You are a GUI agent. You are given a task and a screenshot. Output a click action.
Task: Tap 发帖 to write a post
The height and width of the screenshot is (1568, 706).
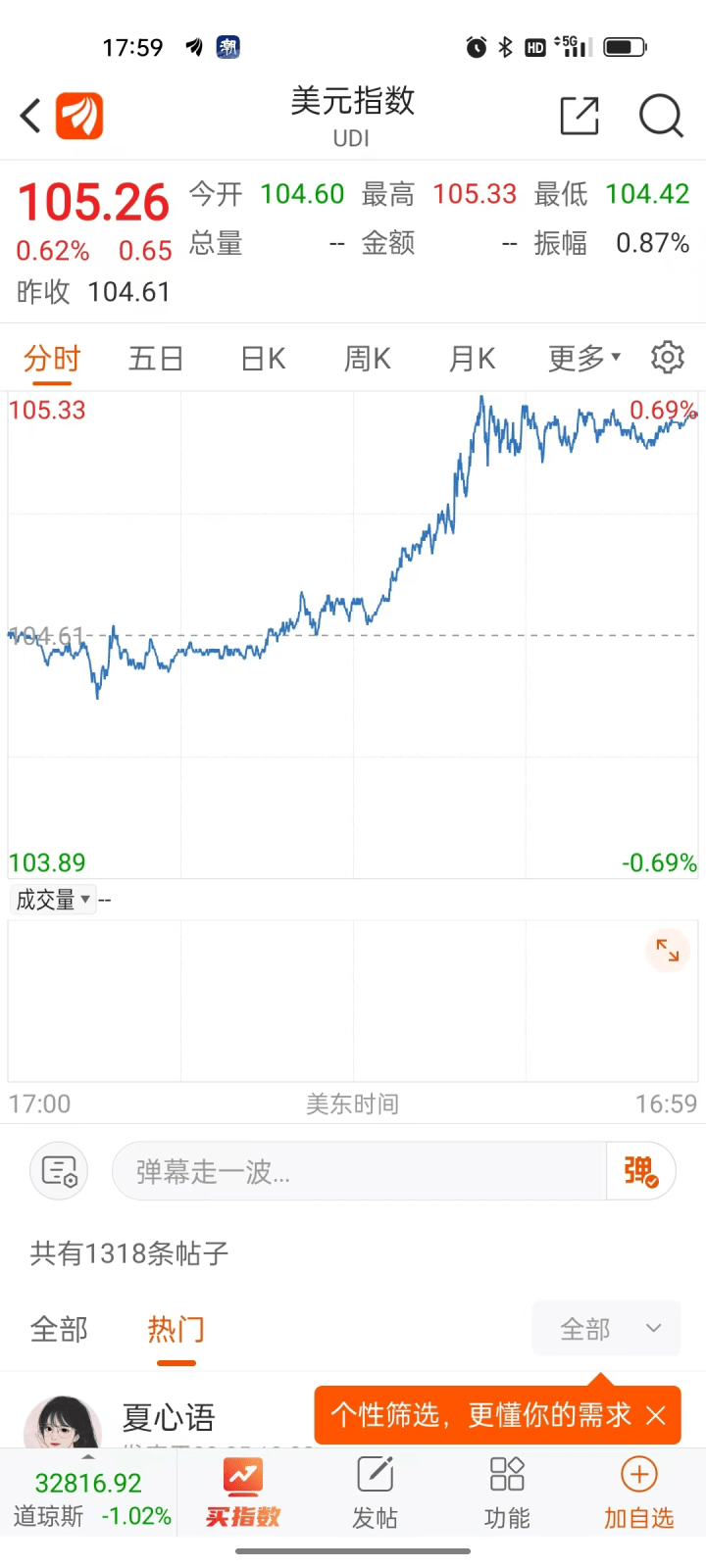coord(375,1494)
